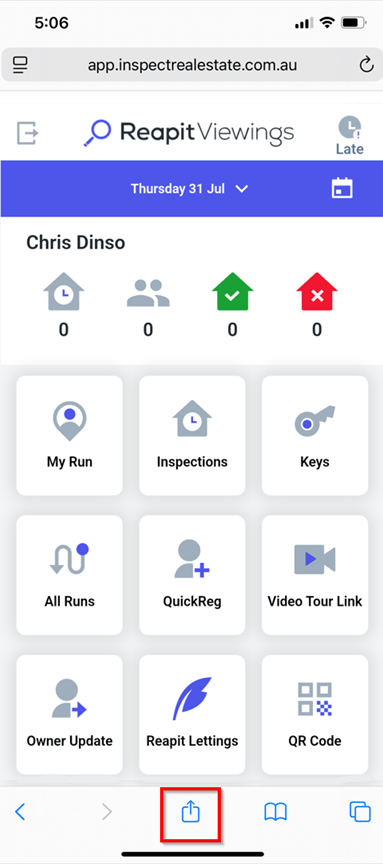
Task: Open the Safari tabs overview
Action: pos(360,812)
